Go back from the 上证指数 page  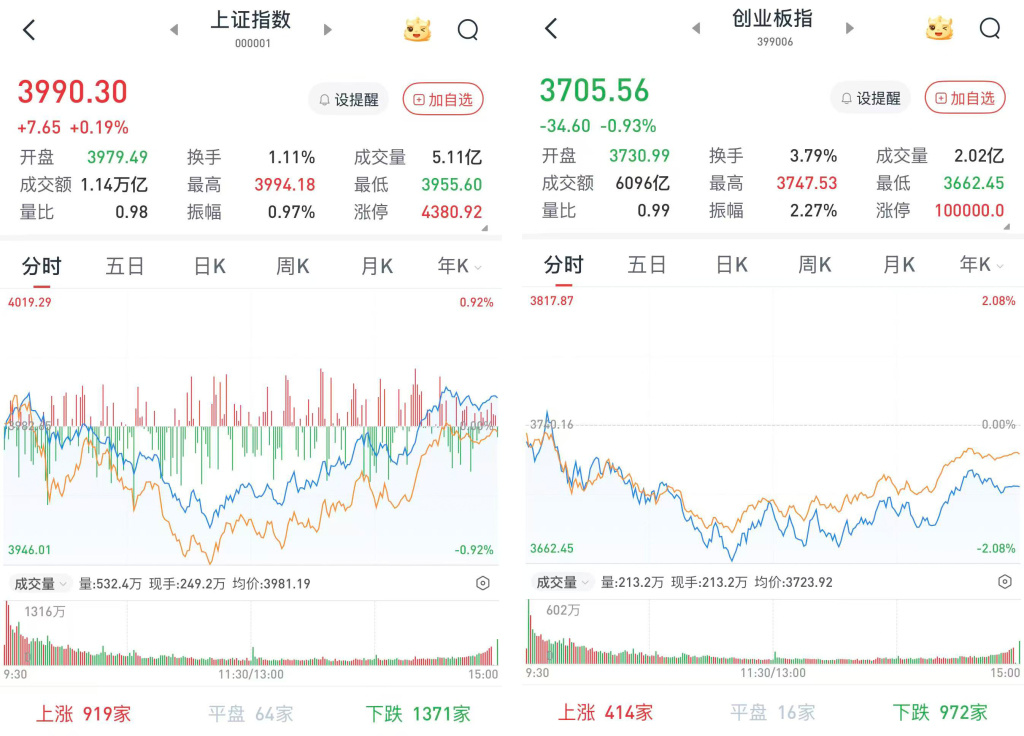pyautogui.click(x=29, y=29)
